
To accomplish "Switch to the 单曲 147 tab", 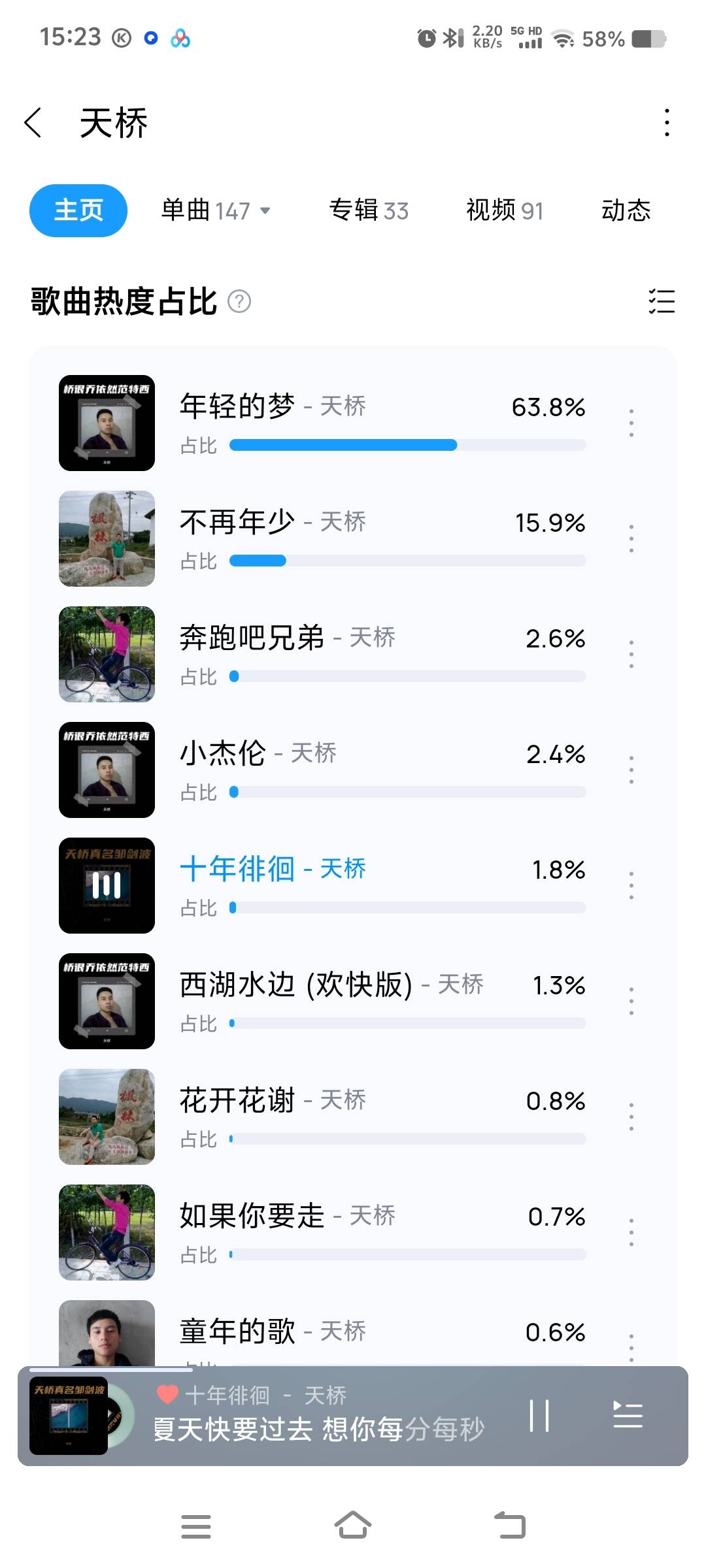I will click(215, 210).
